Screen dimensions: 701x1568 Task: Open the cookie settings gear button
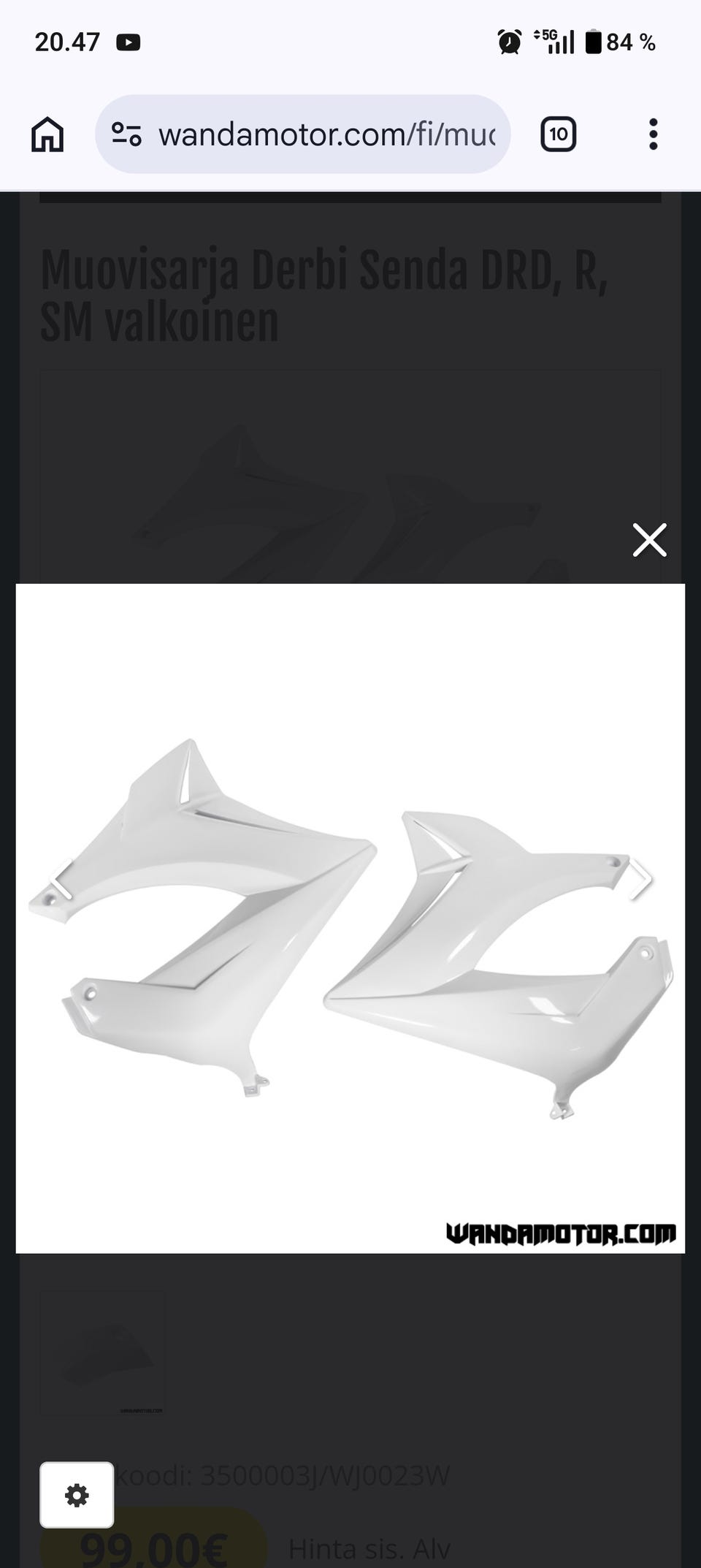[77, 1495]
